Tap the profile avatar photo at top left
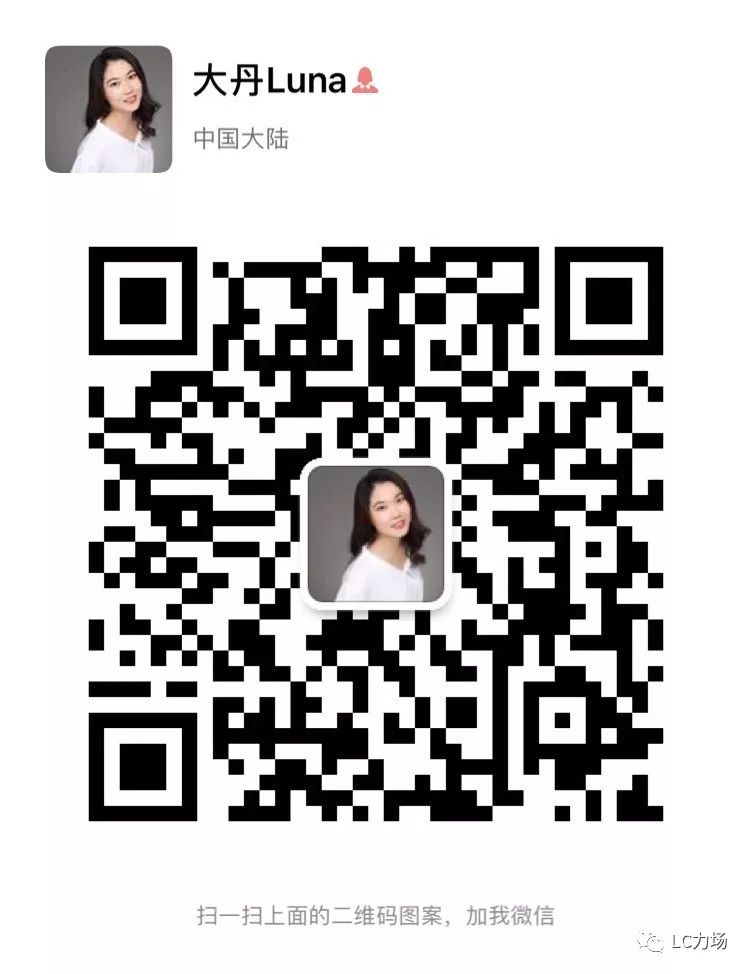This screenshot has height=974, width=752. click(110, 106)
